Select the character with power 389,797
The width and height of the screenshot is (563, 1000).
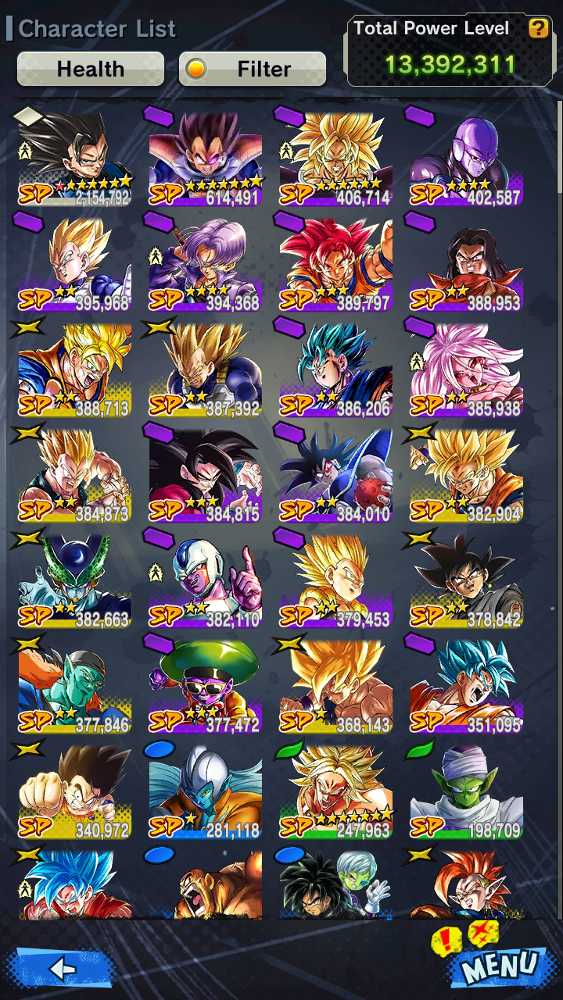click(x=335, y=265)
